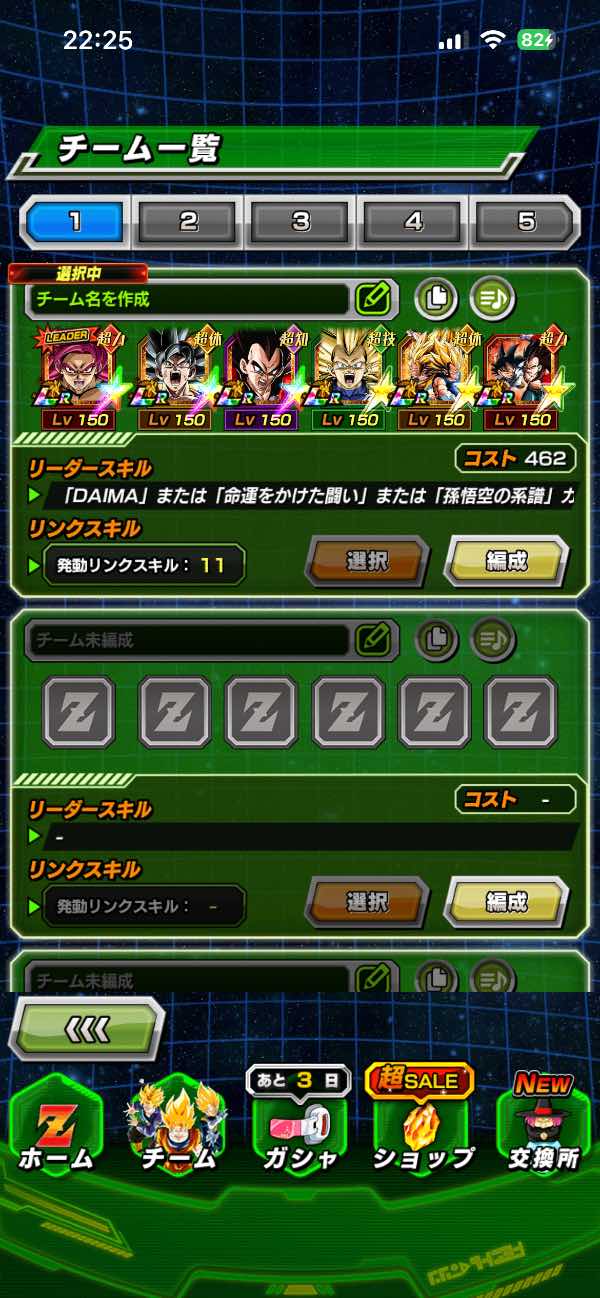Go back with the green arrow button
The height and width of the screenshot is (1298, 600).
click(x=87, y=1027)
